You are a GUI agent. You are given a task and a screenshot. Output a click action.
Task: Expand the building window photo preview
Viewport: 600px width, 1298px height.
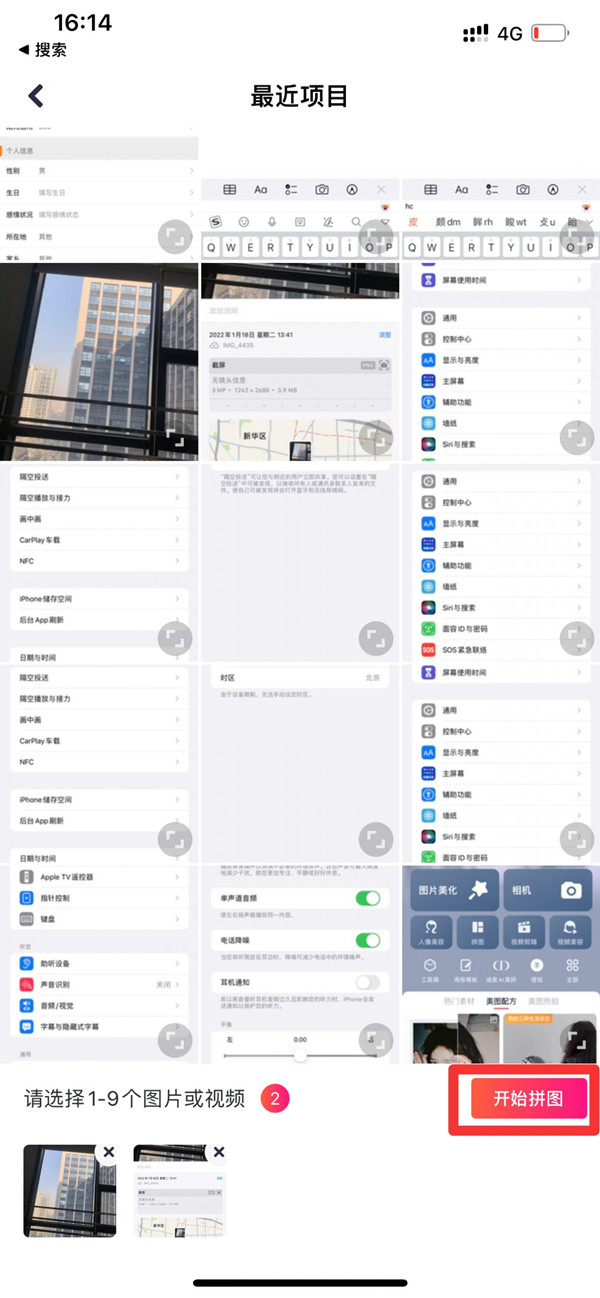pyautogui.click(x=175, y=438)
